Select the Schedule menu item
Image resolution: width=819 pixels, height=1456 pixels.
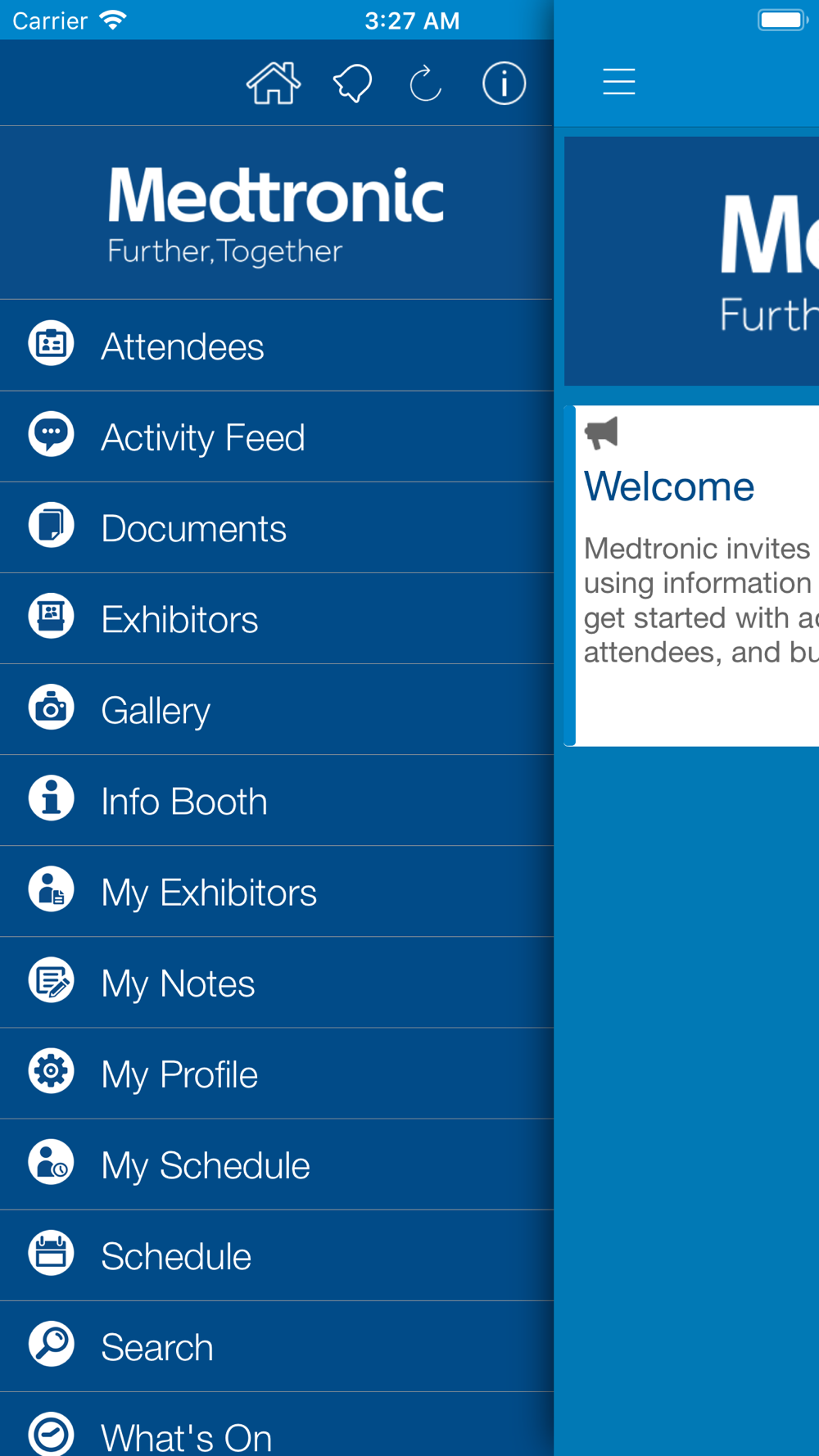click(277, 1255)
